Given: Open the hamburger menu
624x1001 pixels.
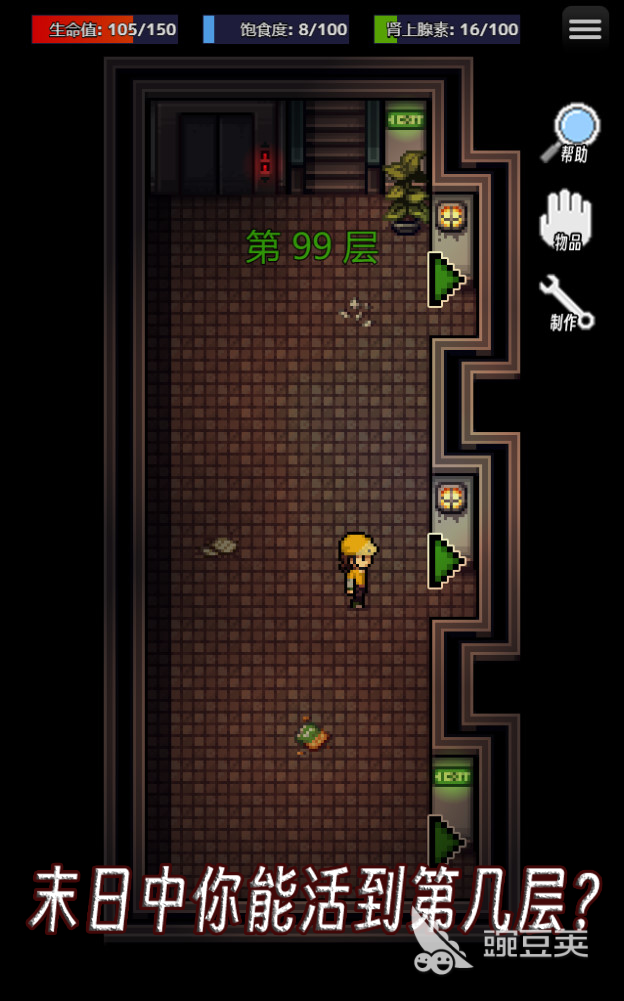Looking at the screenshot, I should pyautogui.click(x=585, y=29).
